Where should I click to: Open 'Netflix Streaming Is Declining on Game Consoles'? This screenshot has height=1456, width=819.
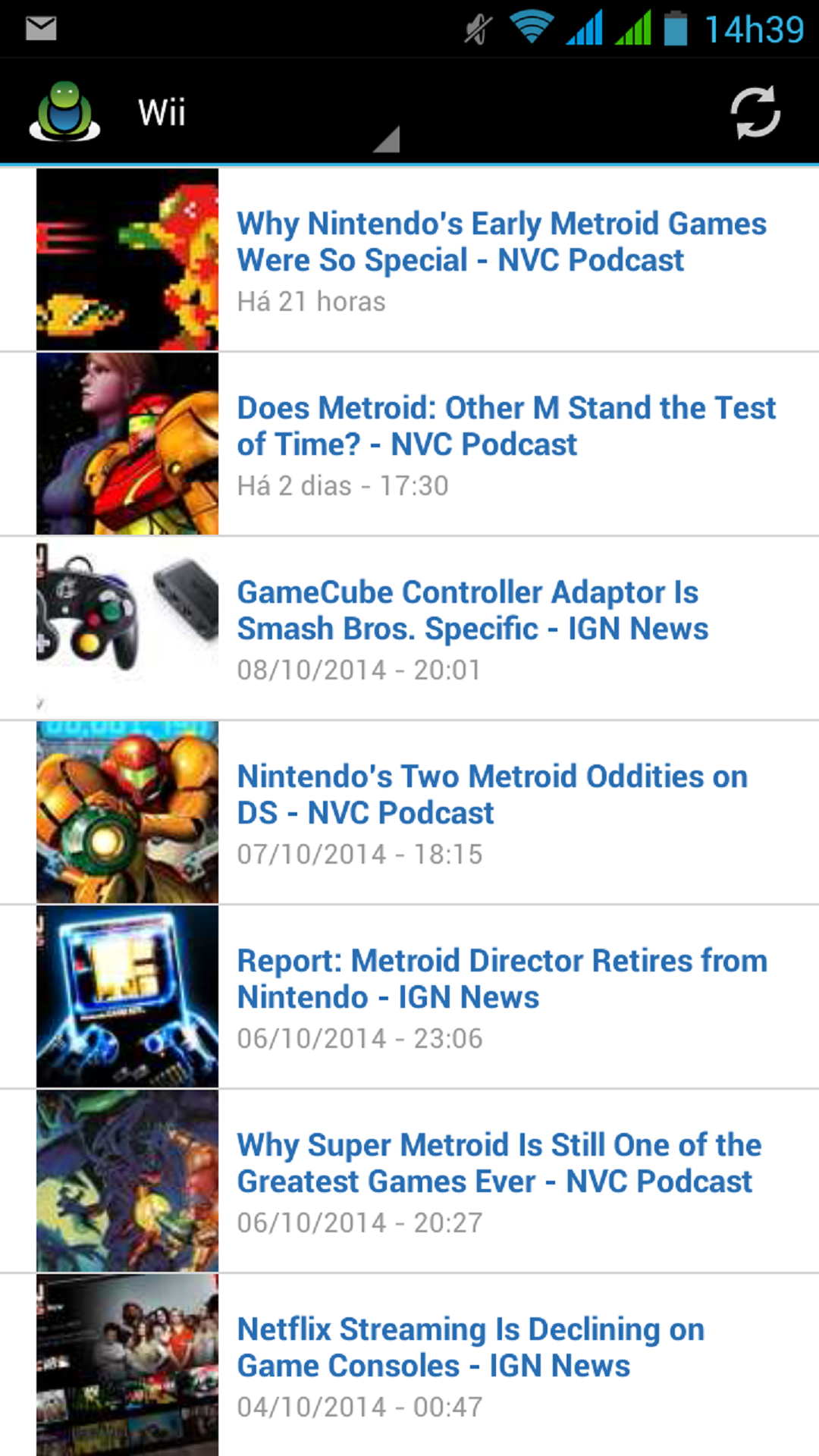(x=470, y=1347)
